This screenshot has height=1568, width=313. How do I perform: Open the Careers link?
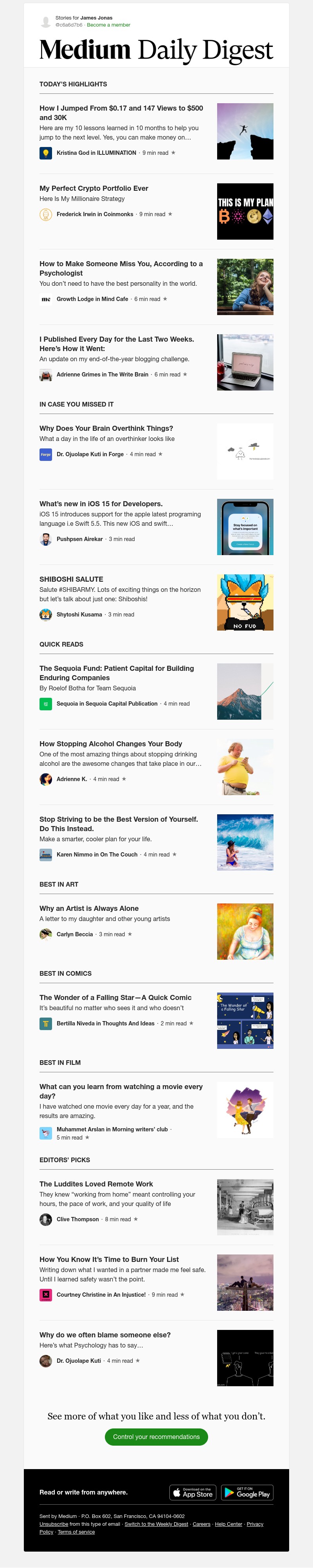[201, 1523]
